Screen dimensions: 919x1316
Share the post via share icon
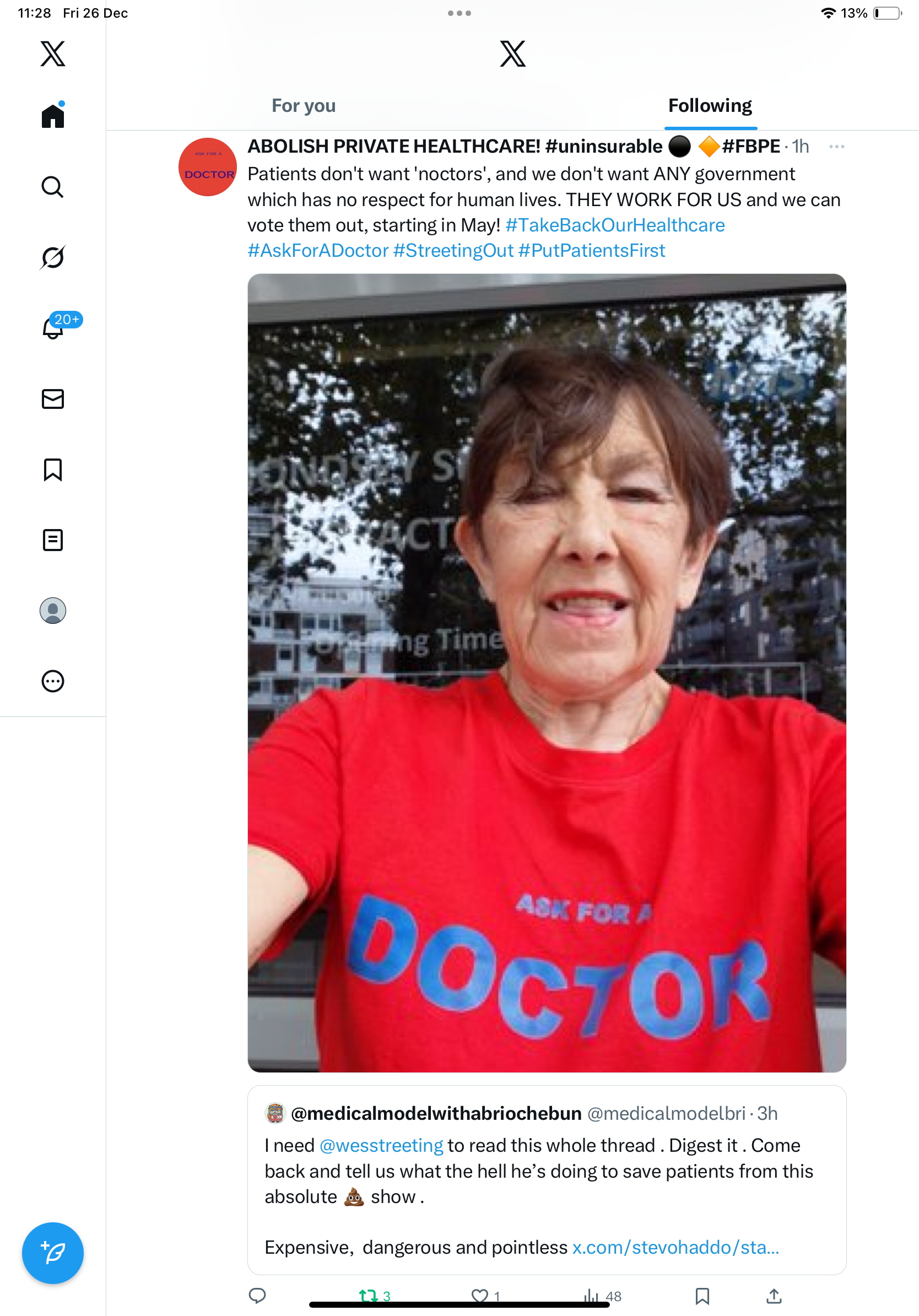(x=774, y=1296)
